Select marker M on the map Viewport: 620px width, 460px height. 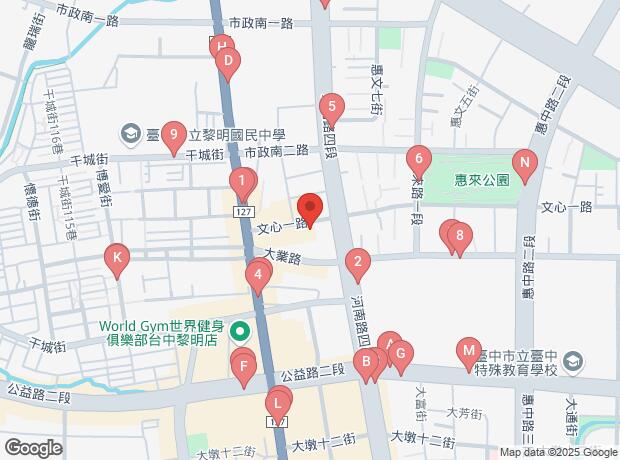468,351
